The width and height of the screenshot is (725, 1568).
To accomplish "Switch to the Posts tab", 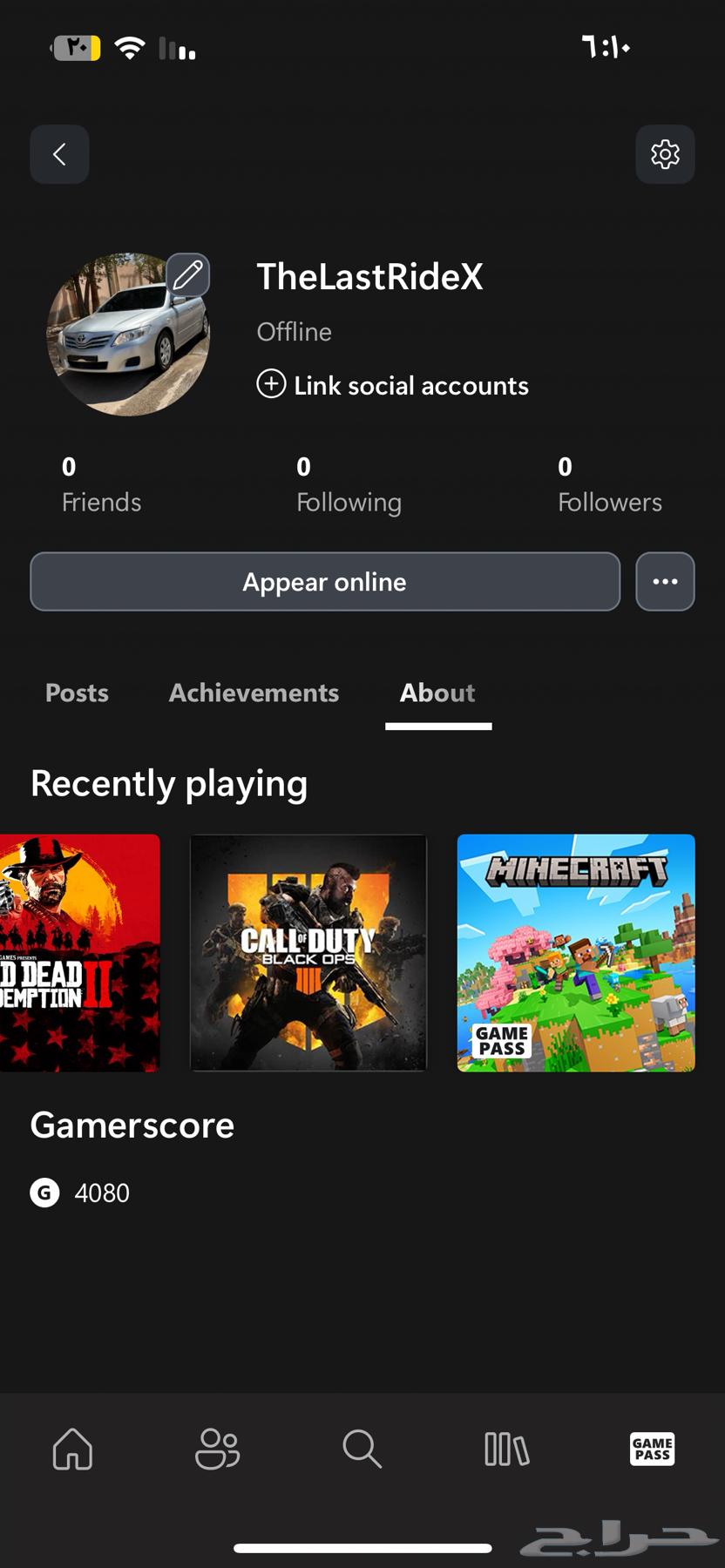I will 77,693.
